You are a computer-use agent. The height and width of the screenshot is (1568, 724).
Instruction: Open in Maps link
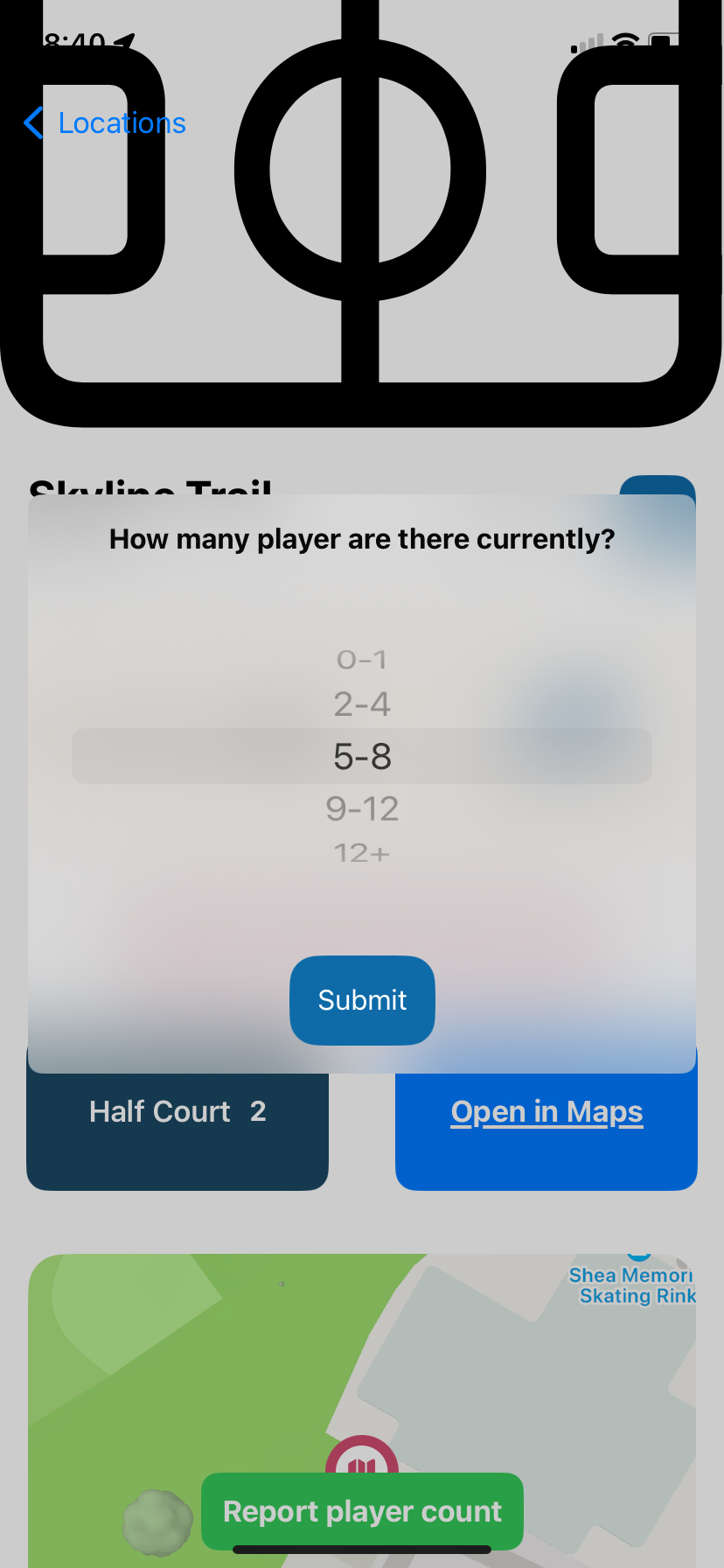click(546, 1112)
